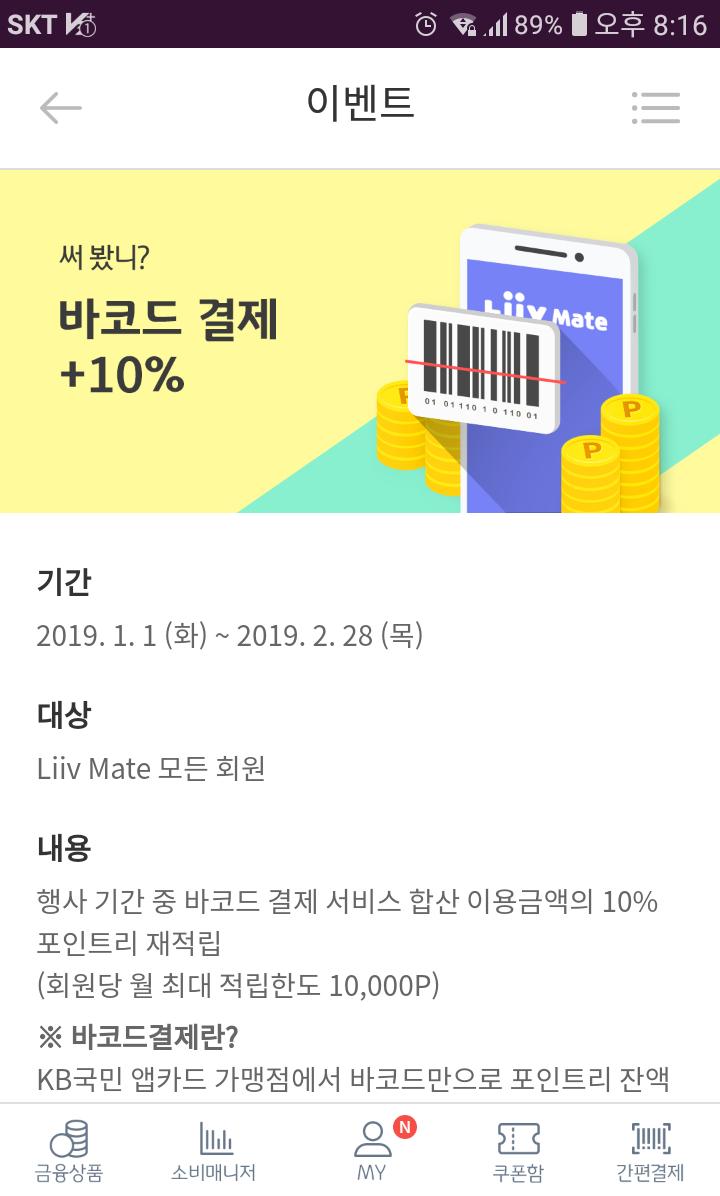Open the 쿠폰함 tab
Screen dimensions: 720x1196
pos(518,1151)
